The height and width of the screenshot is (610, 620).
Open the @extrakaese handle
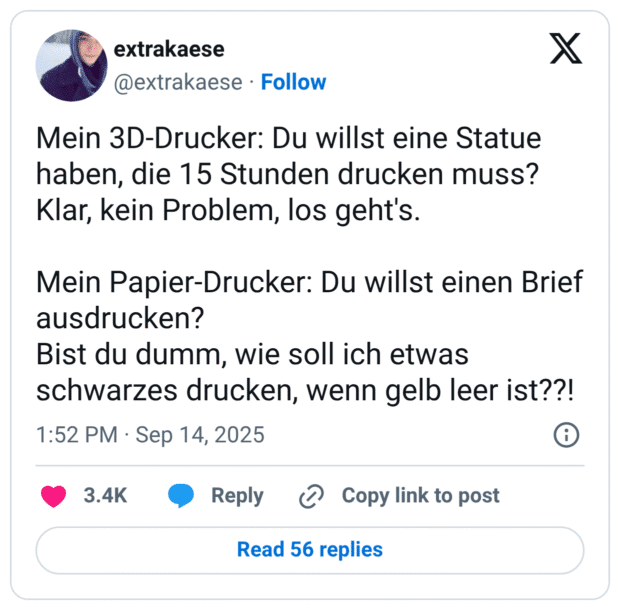pyautogui.click(x=178, y=82)
